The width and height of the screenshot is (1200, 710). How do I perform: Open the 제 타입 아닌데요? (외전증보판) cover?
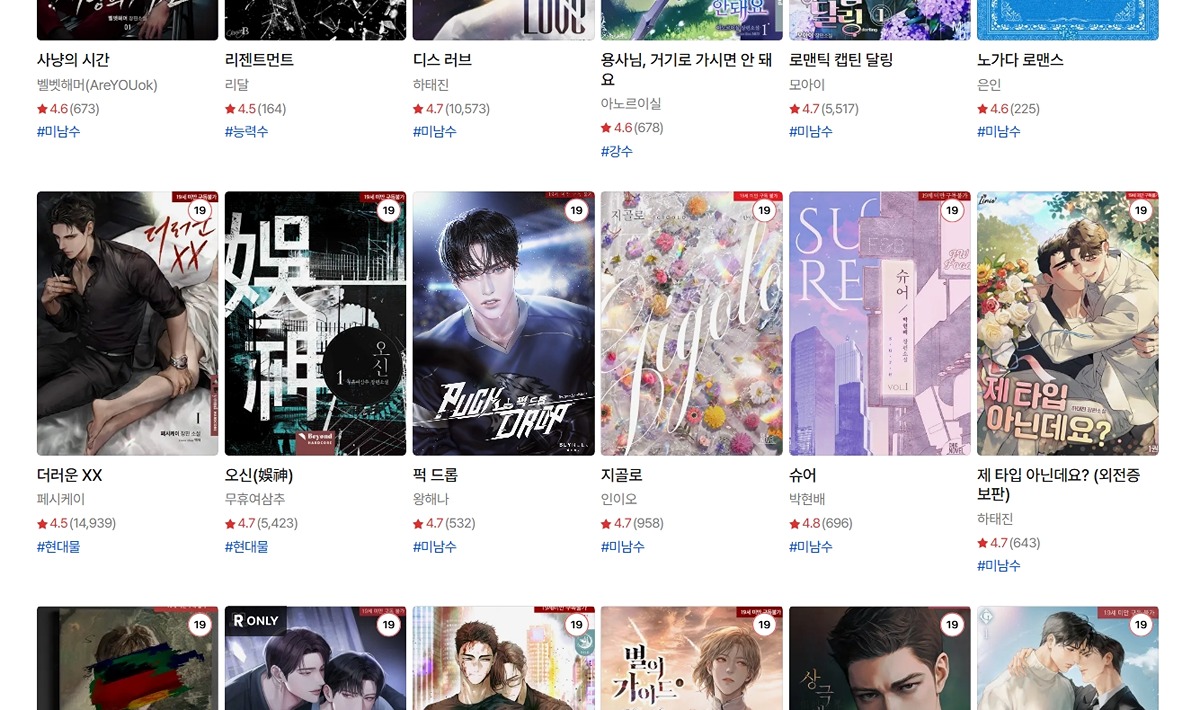[x=1067, y=323]
